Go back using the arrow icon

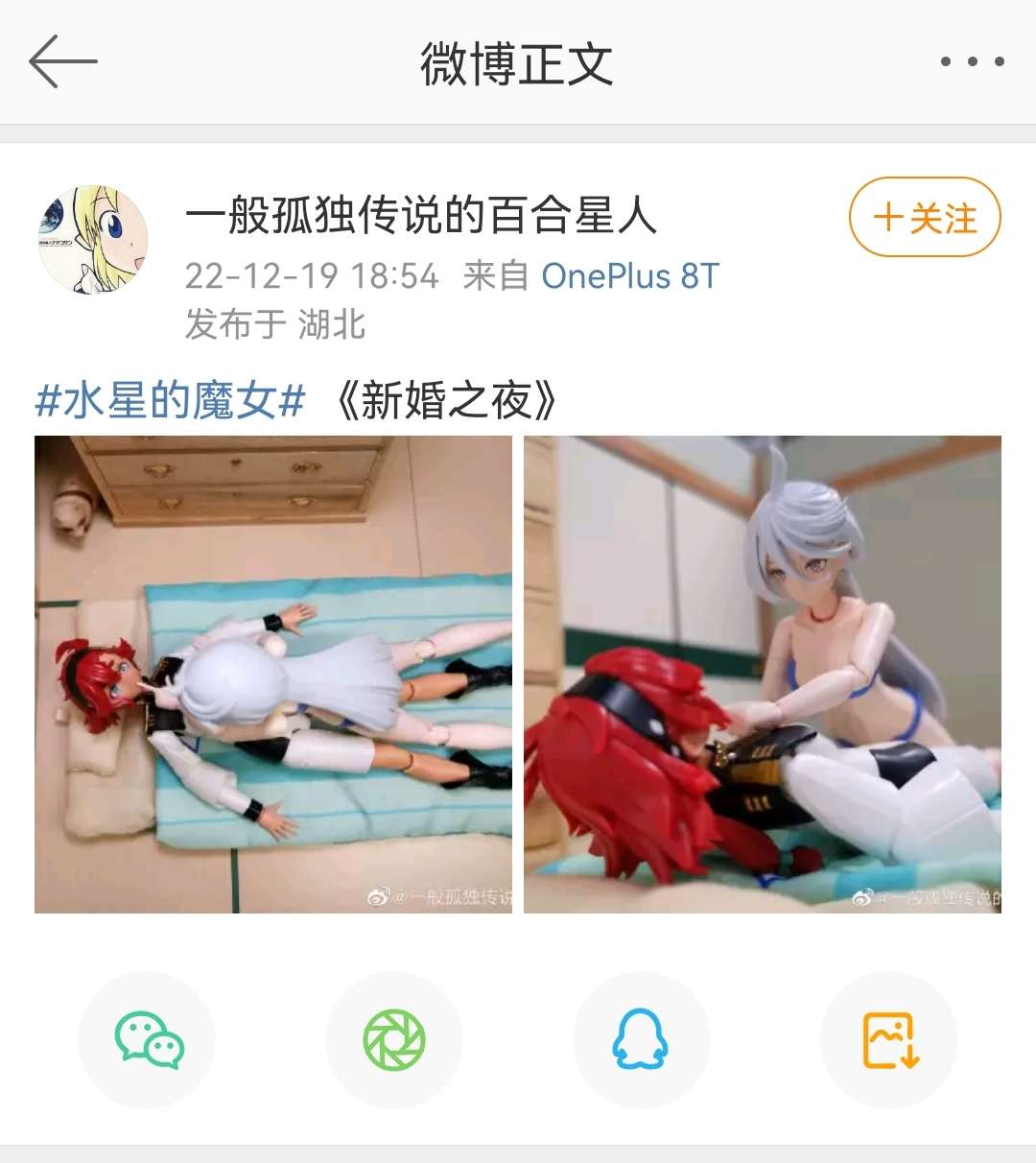click(63, 62)
